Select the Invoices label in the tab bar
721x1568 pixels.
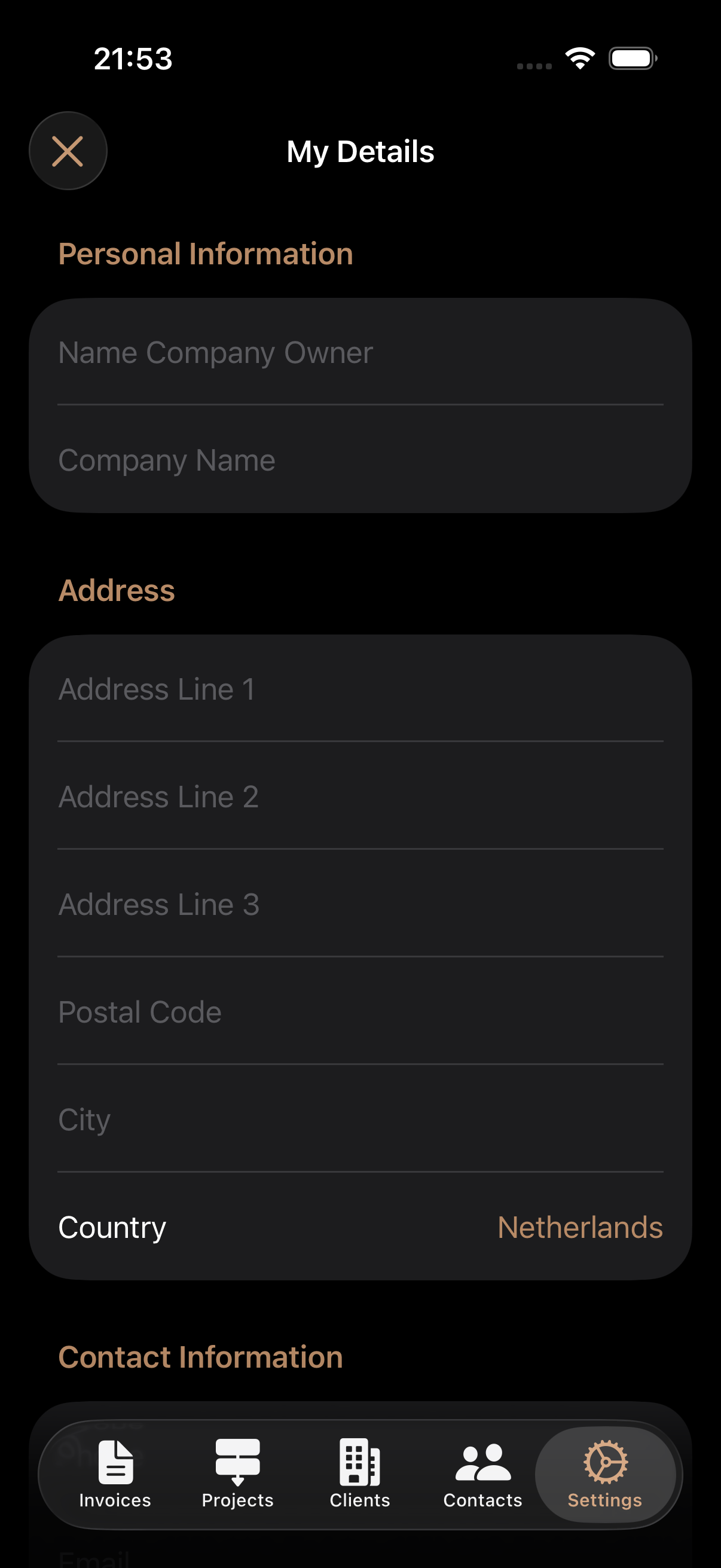(x=115, y=1500)
